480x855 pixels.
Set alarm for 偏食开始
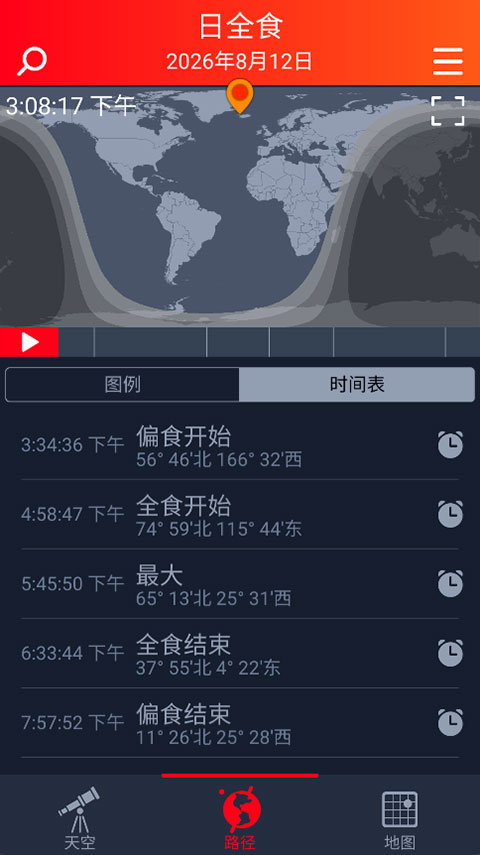pyautogui.click(x=450, y=444)
